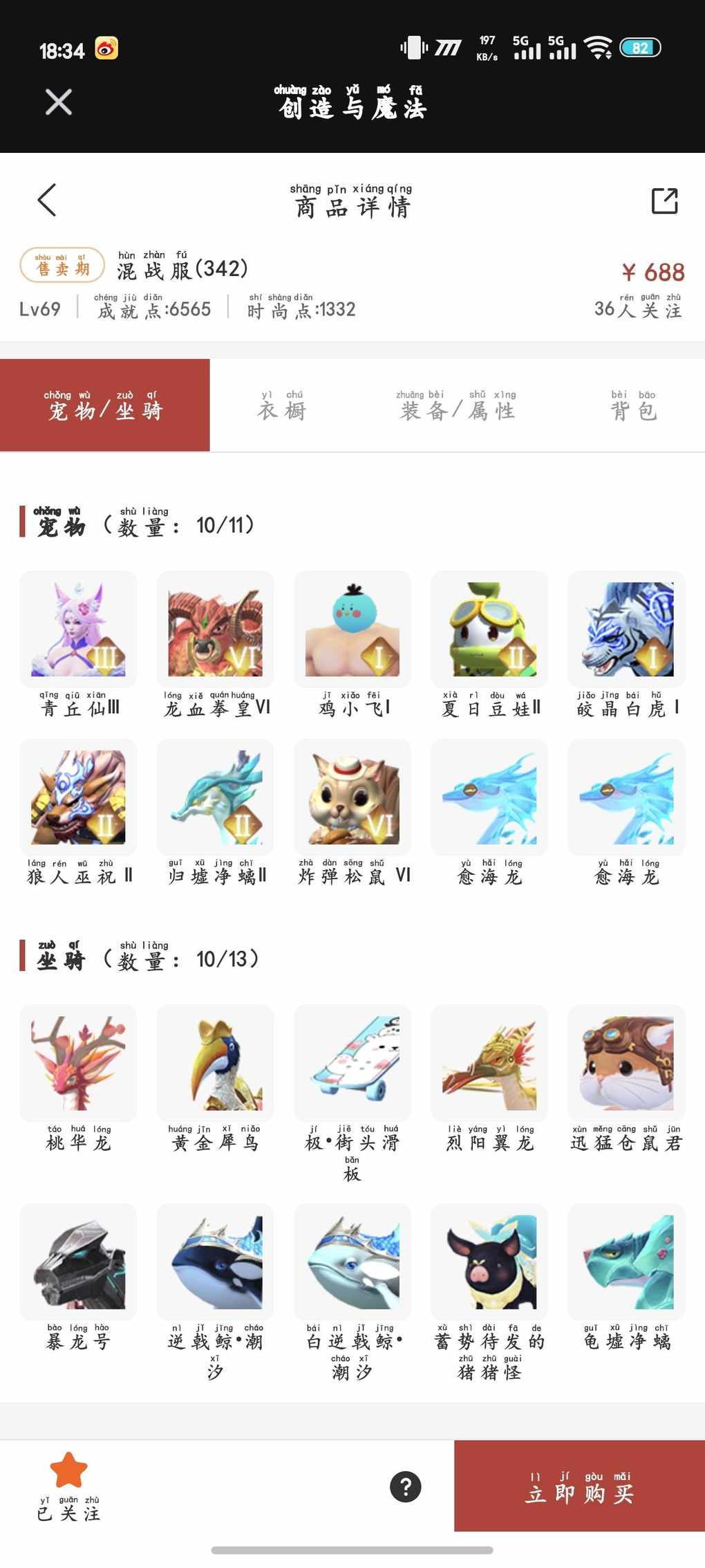Open the 背包 tab
The height and width of the screenshot is (1568, 705).
[x=633, y=406]
